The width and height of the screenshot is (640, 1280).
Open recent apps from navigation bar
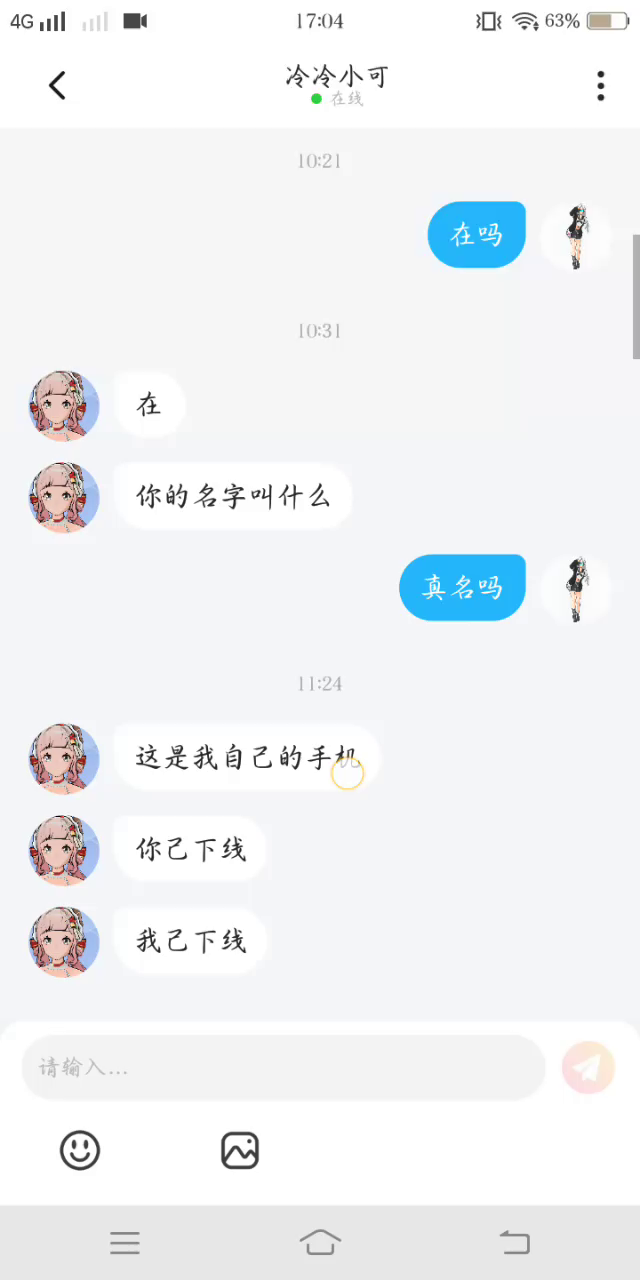(125, 1243)
